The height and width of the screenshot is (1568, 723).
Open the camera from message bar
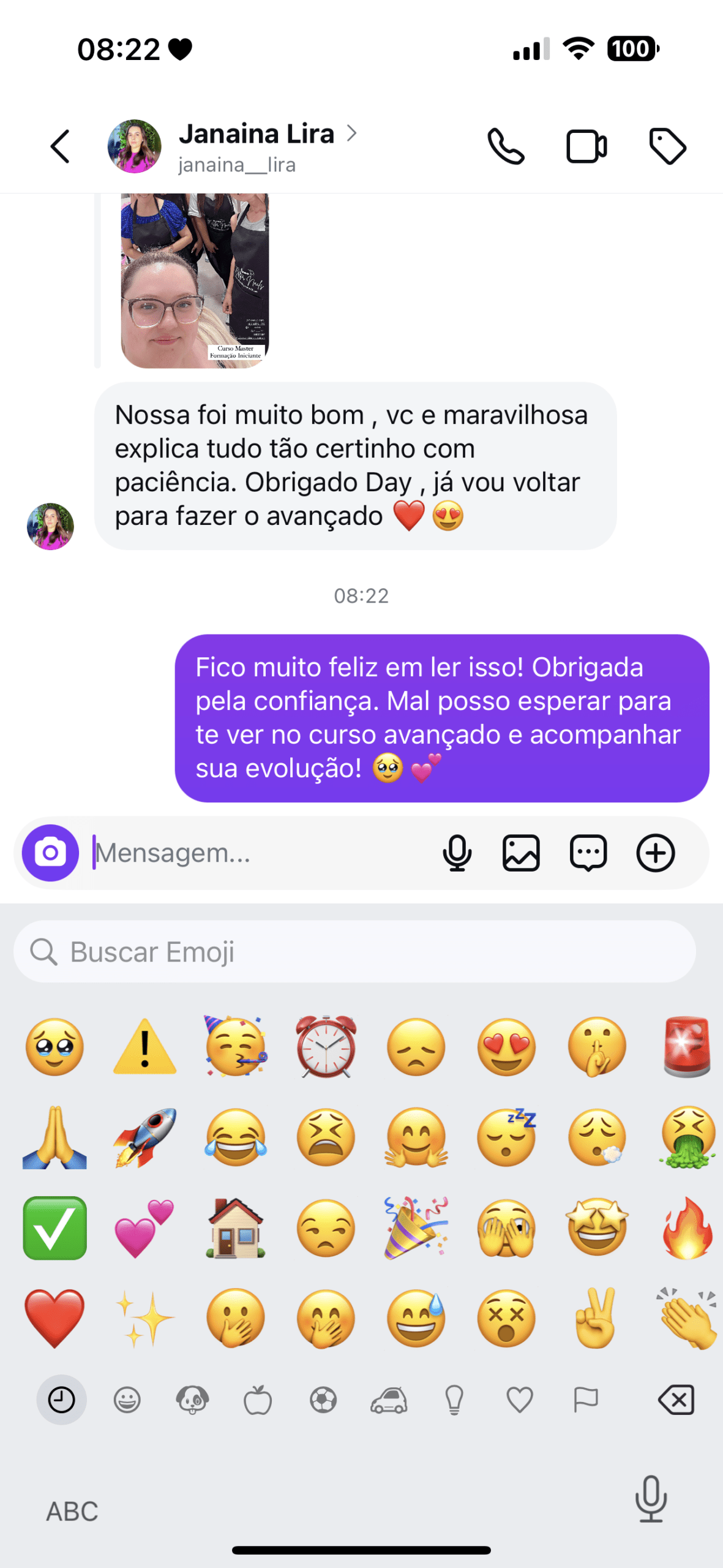50,853
